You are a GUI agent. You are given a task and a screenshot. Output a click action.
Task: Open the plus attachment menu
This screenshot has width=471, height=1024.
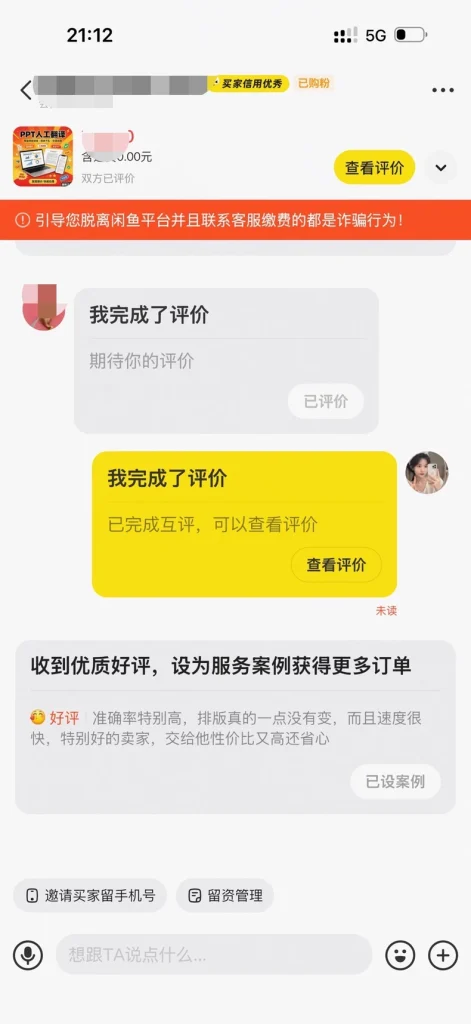tap(443, 955)
